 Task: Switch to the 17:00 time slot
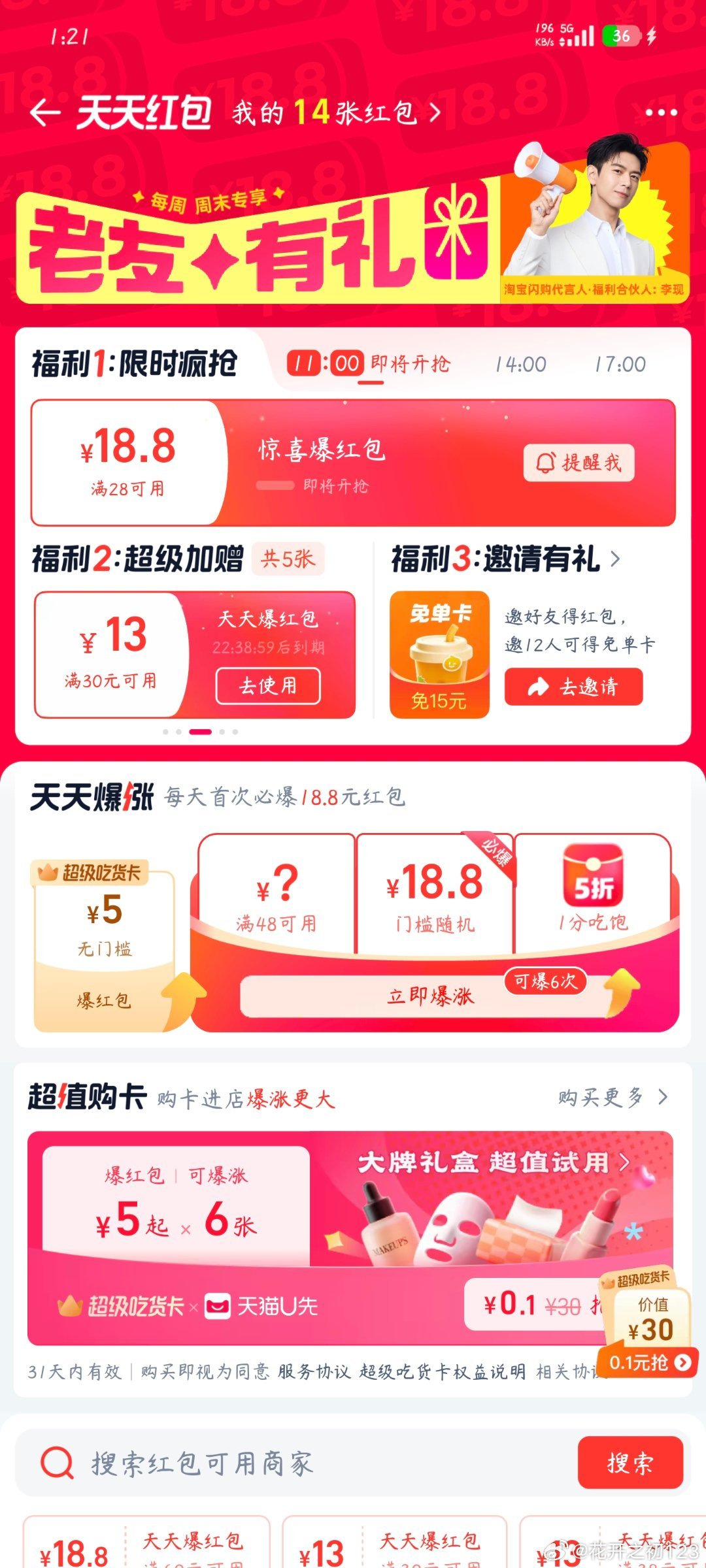tap(620, 364)
